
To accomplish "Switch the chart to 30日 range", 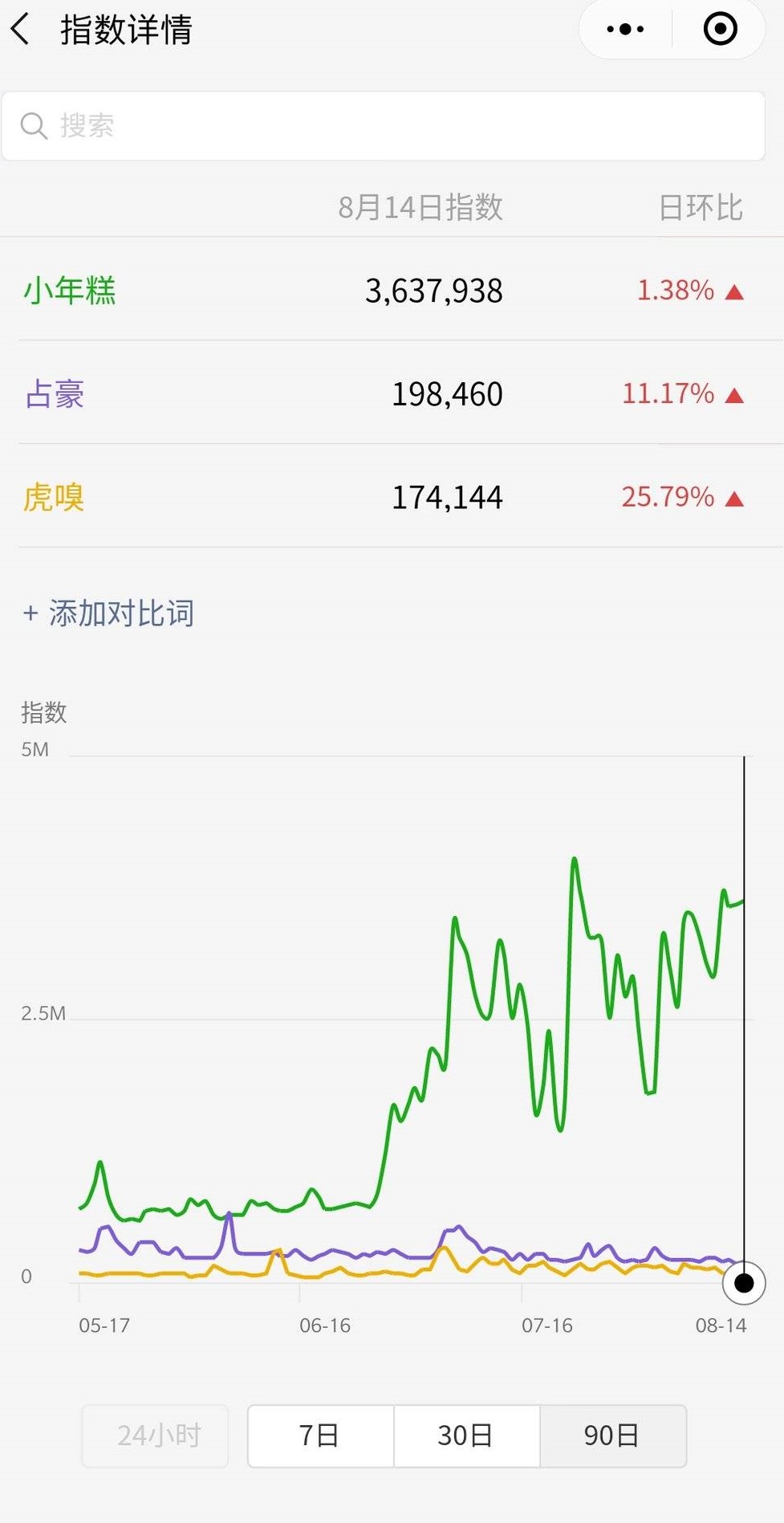I will [x=466, y=1435].
